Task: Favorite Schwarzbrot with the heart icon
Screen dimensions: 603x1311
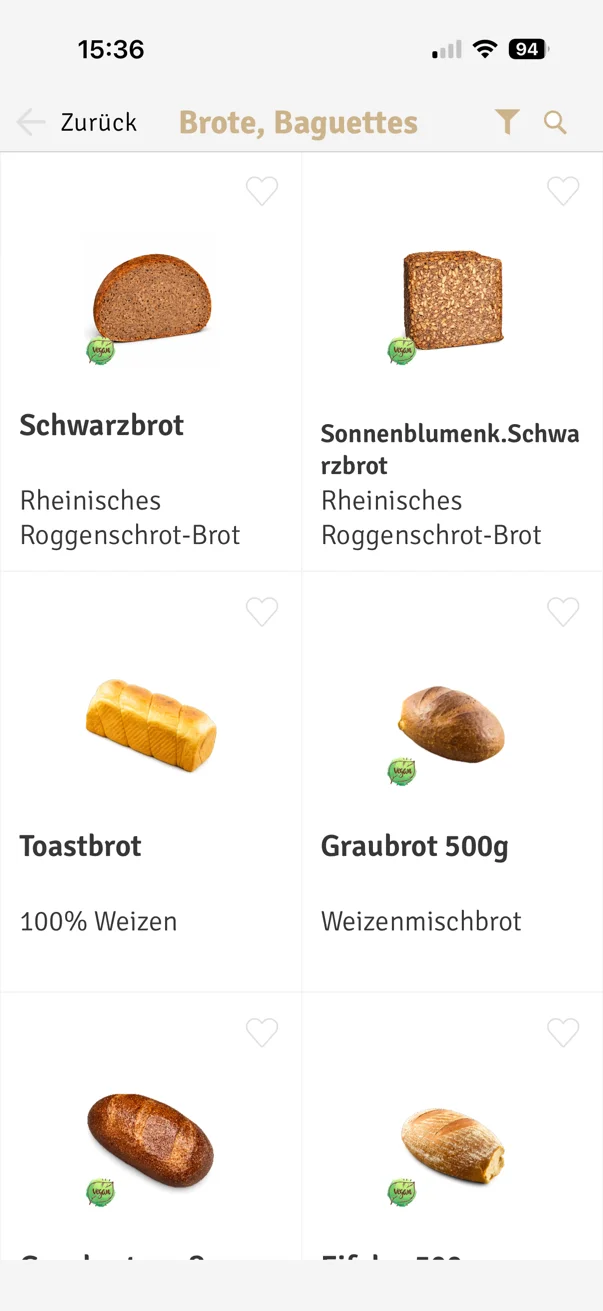Action: tap(262, 191)
